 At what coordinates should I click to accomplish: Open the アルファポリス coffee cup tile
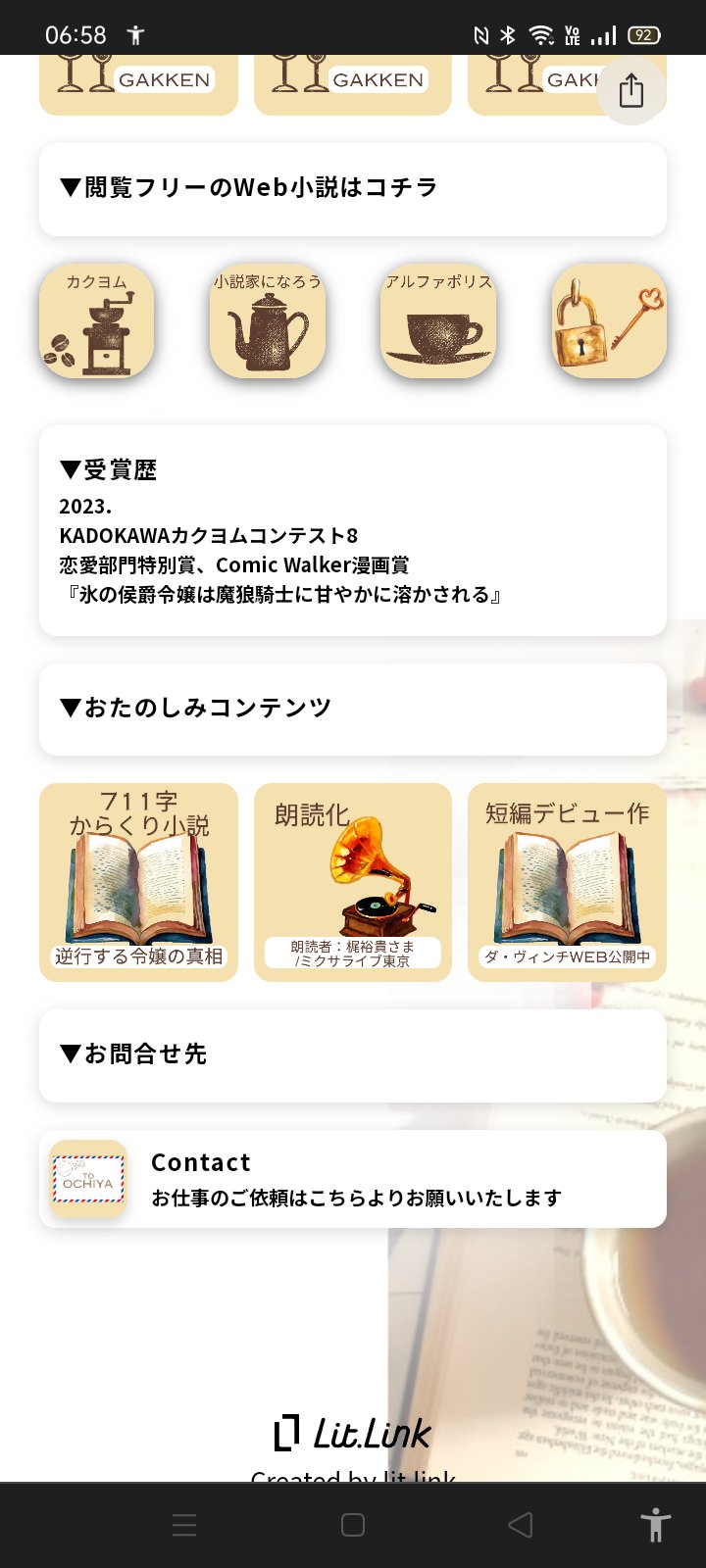pyautogui.click(x=438, y=320)
